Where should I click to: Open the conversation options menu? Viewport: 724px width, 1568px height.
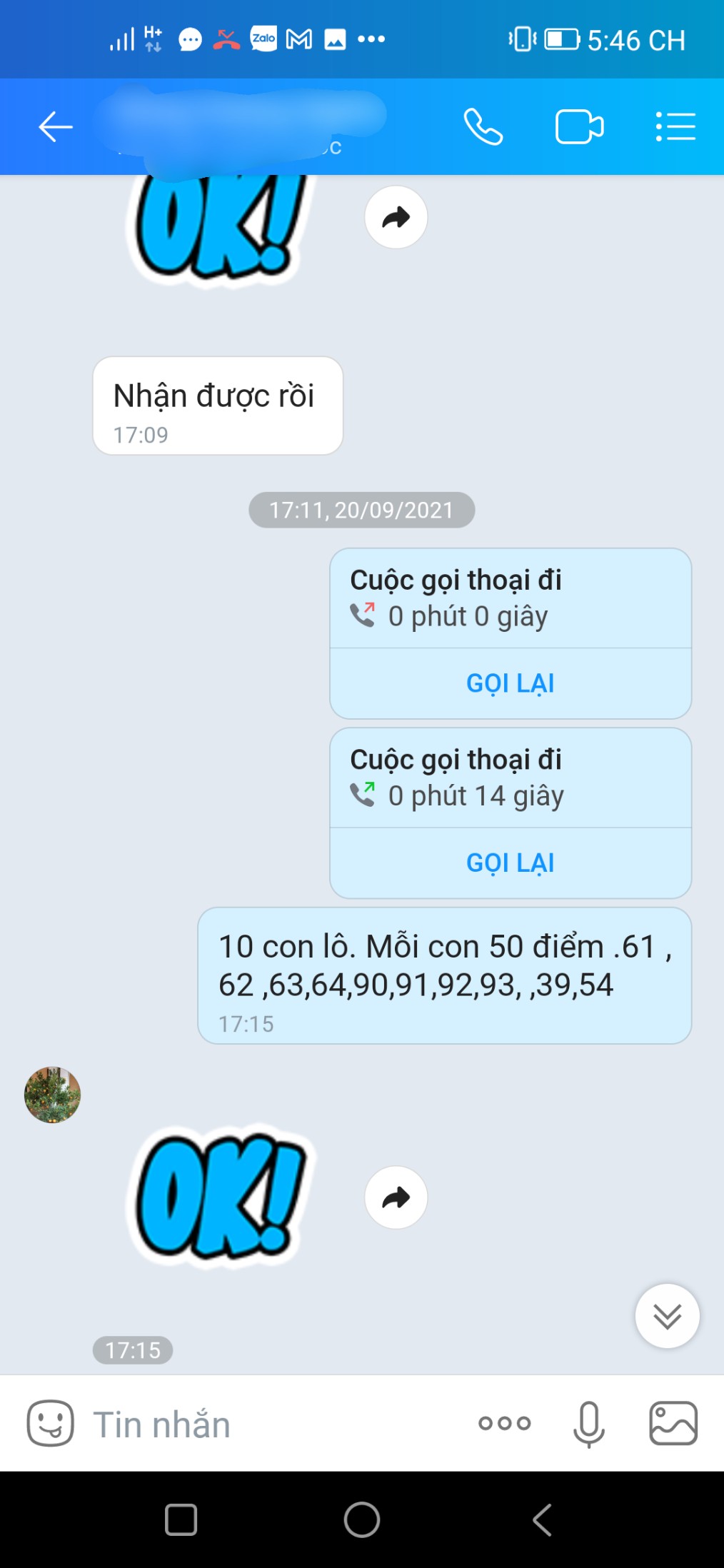tap(675, 127)
